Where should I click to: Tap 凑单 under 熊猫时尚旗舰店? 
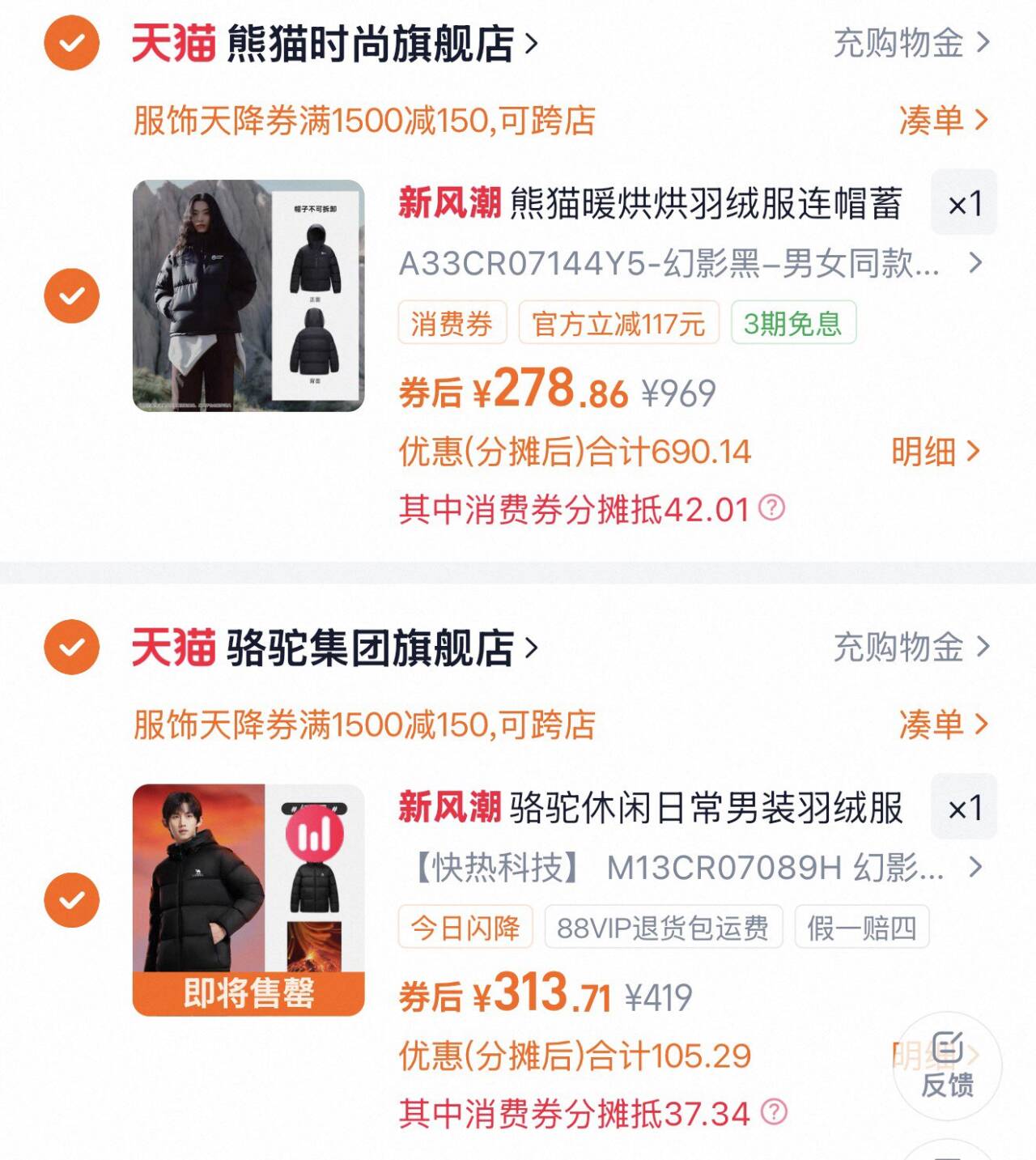943,121
